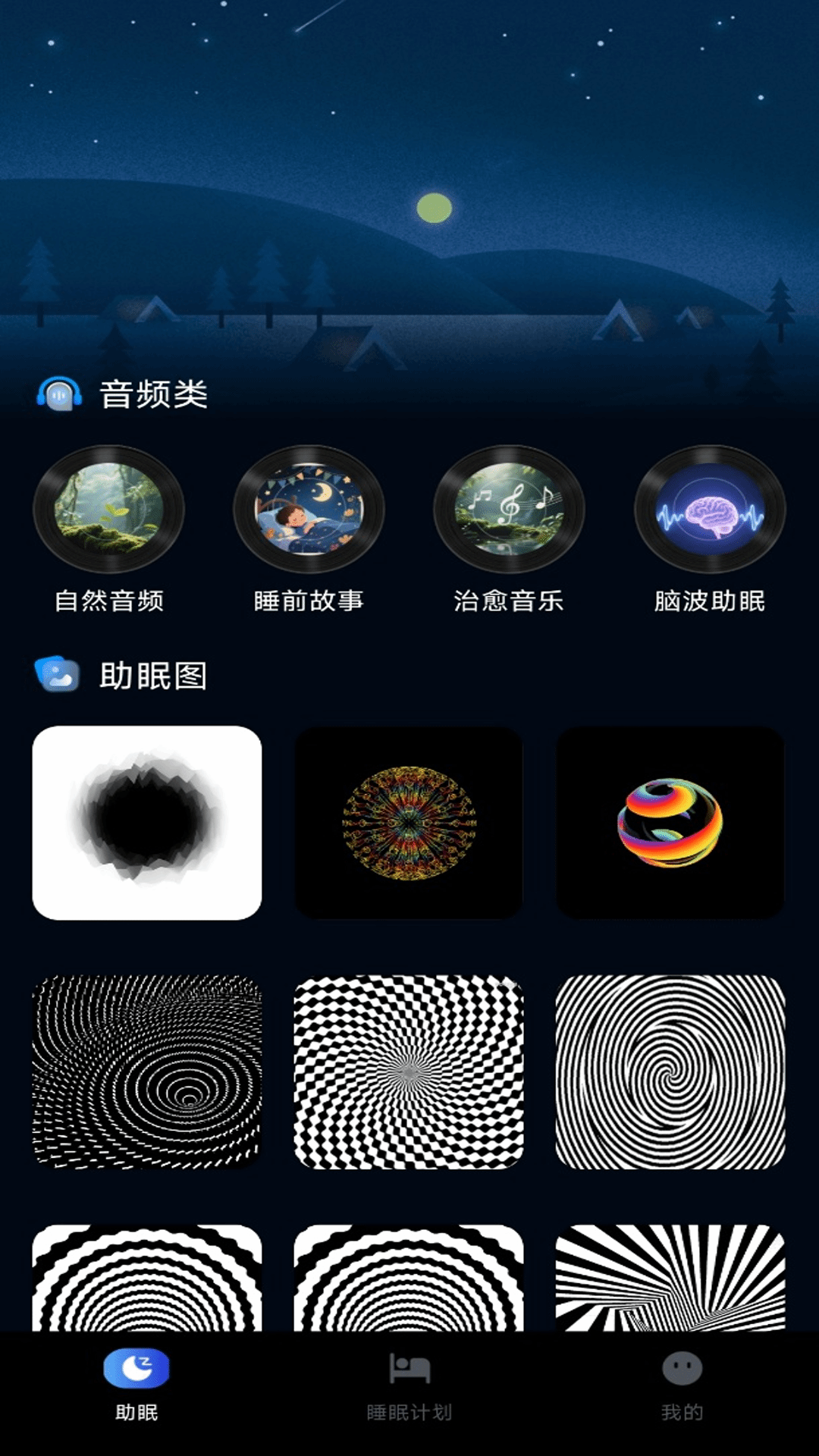This screenshot has width=819, height=1456.
Task: Open the 自然音频 label link
Action: 110,601
